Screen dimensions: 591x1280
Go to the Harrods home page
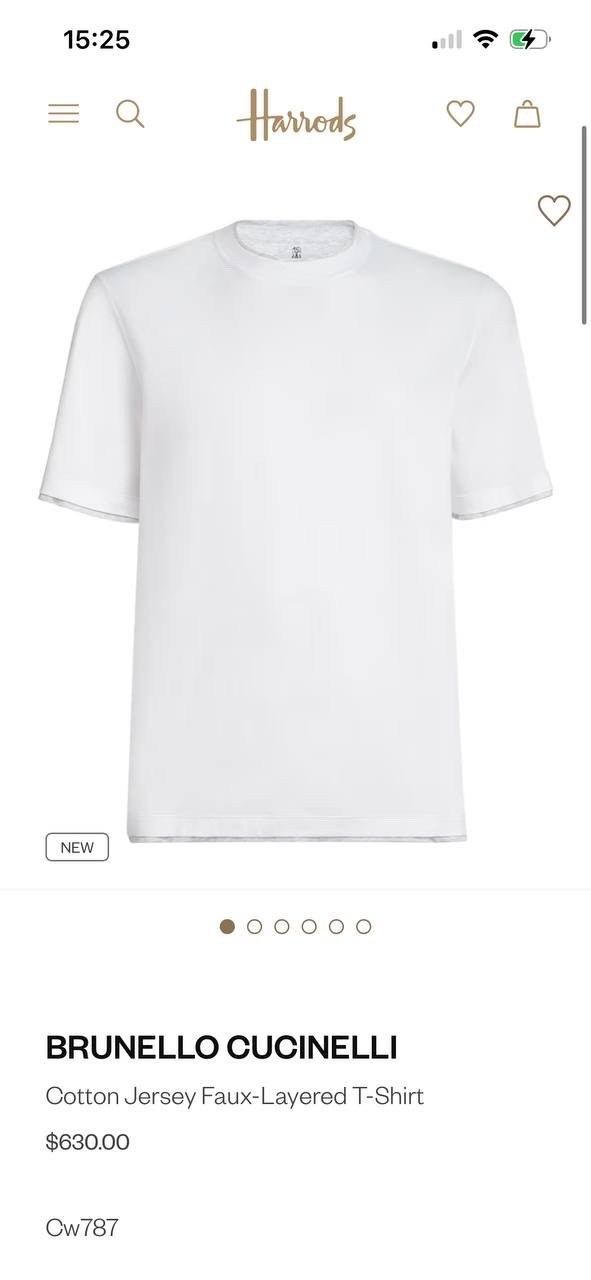(x=296, y=114)
